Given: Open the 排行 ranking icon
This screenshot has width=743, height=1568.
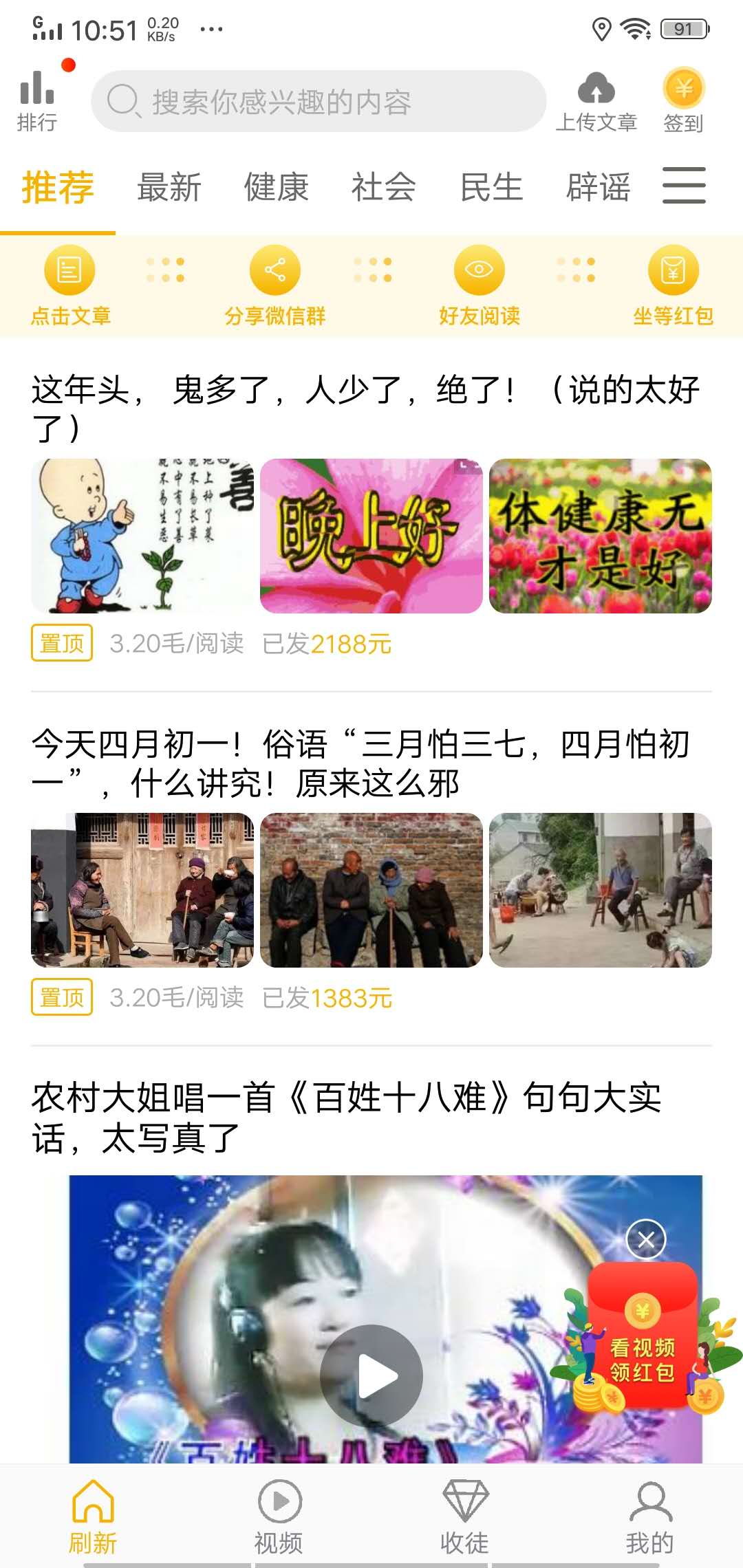Looking at the screenshot, I should 38,100.
